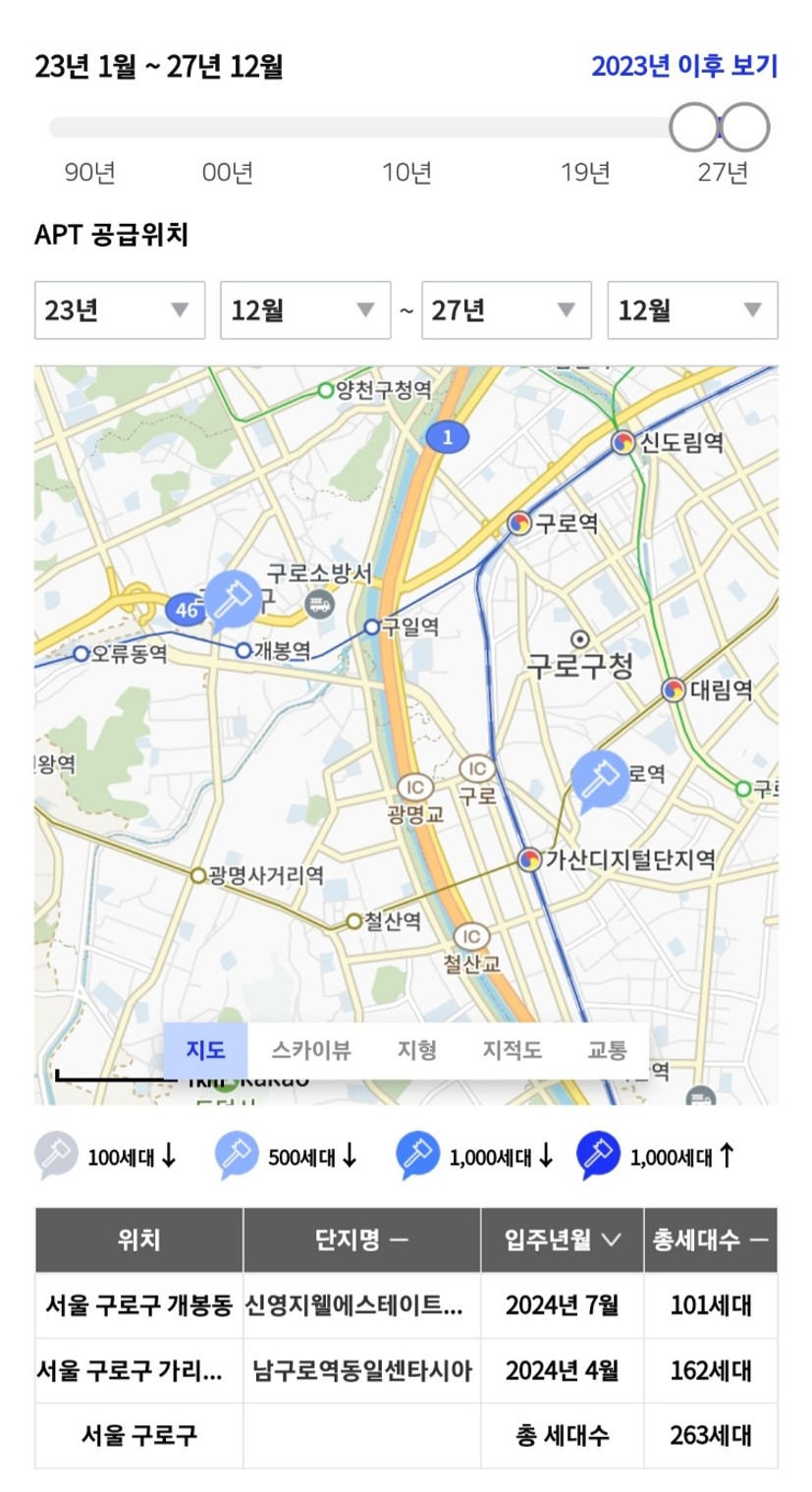Select the 지적도 map tab

(512, 1050)
